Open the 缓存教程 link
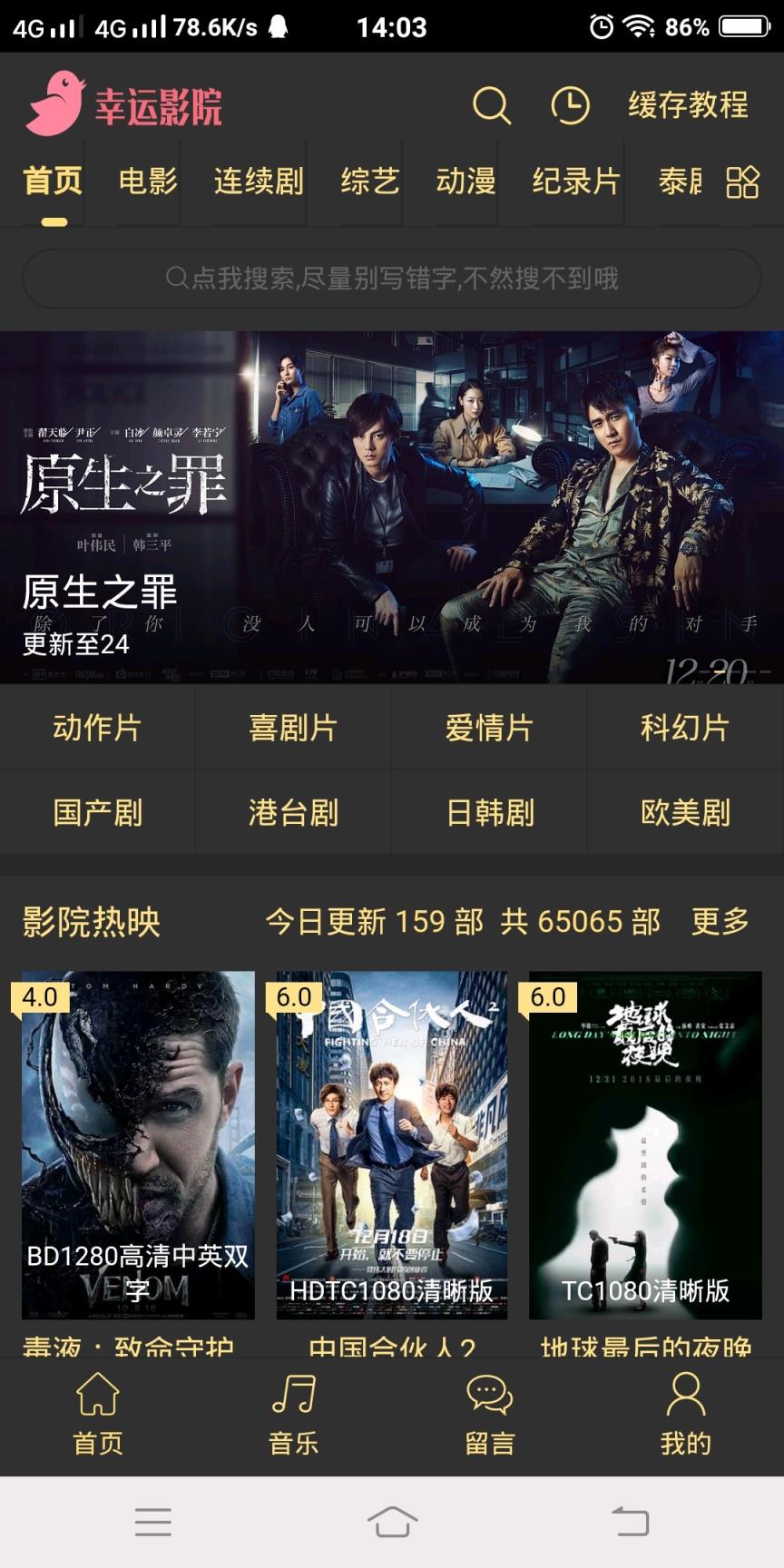 689,106
